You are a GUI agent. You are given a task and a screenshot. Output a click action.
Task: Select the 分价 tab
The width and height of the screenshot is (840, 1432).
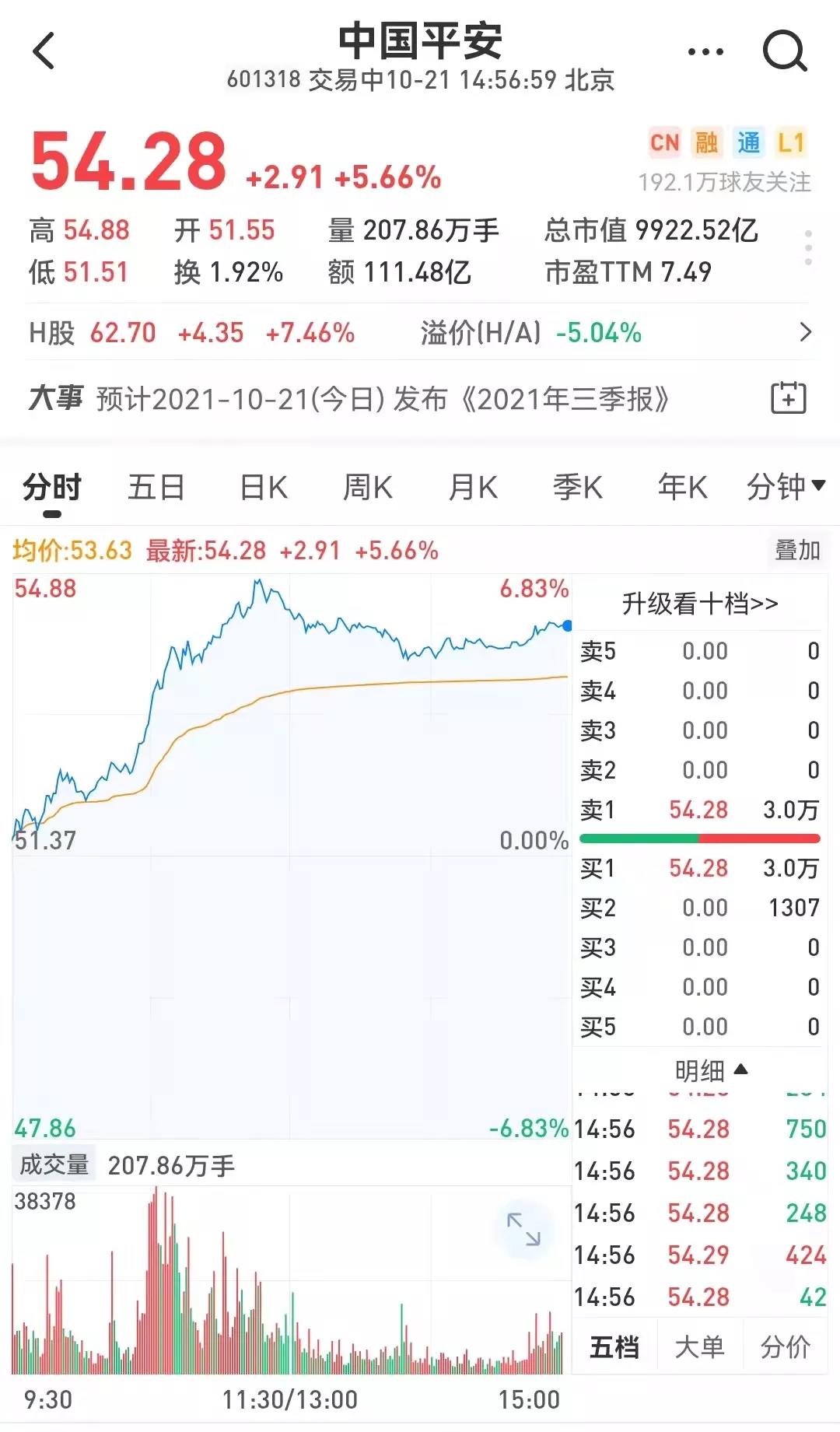point(785,1347)
